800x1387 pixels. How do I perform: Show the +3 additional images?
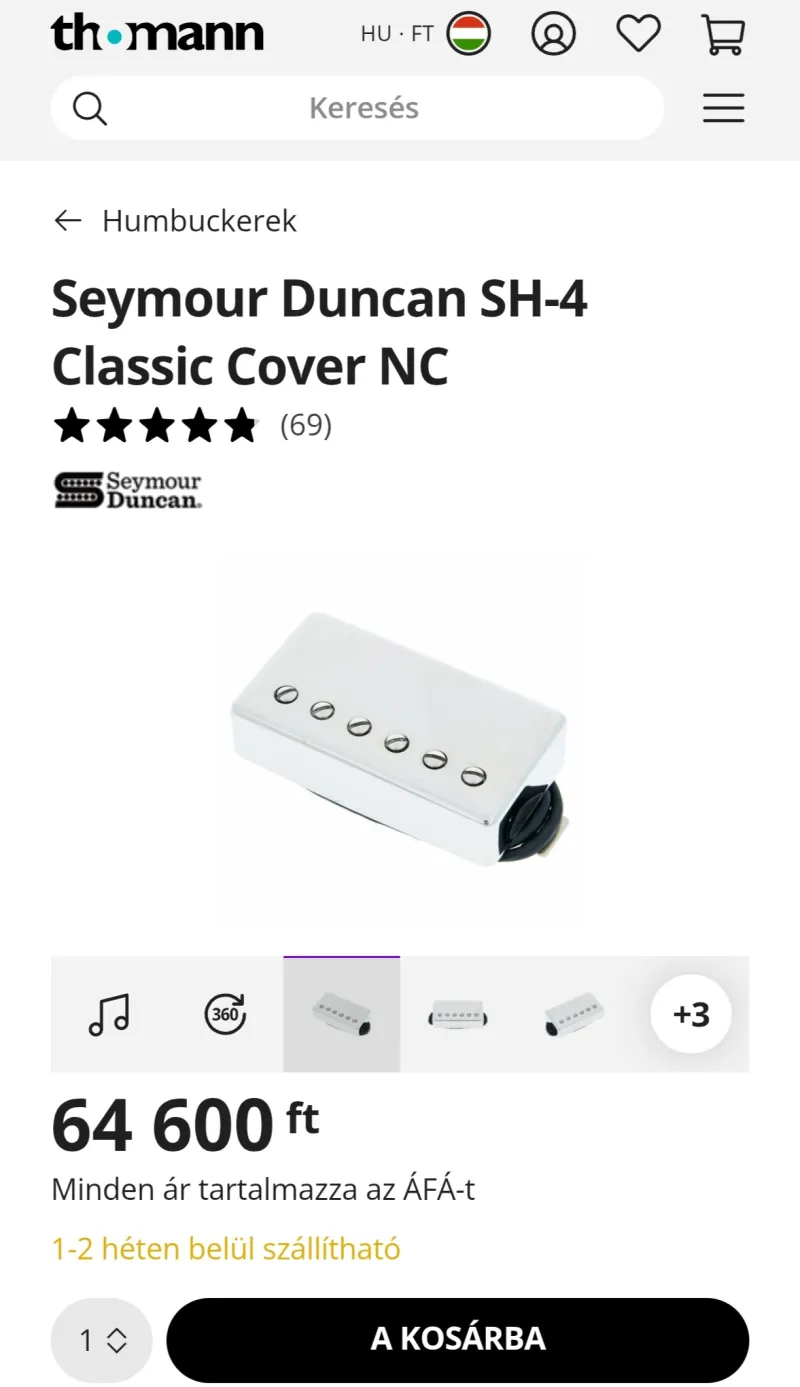coord(691,1014)
